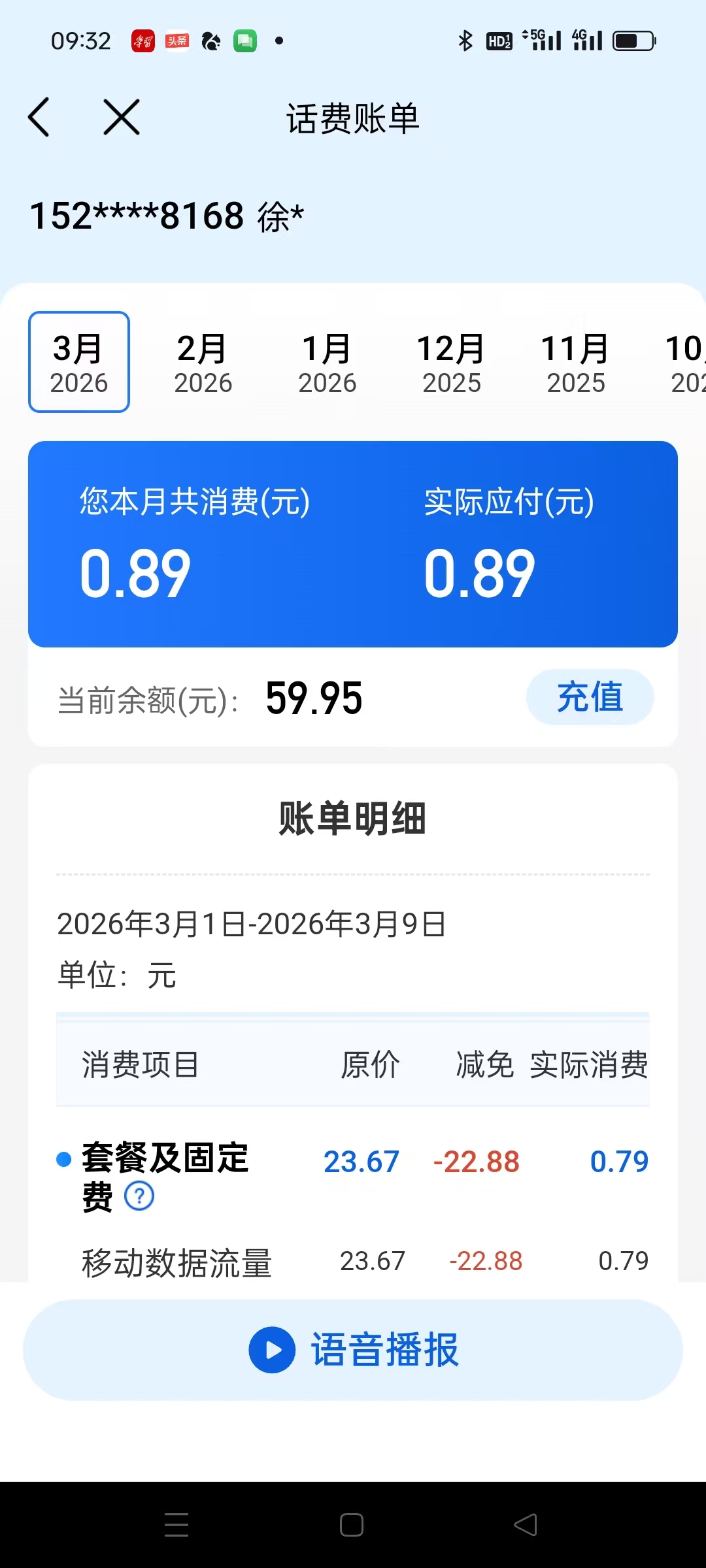706x1568 pixels.
Task: Switch to the 2月 2026 bill
Action: pyautogui.click(x=203, y=363)
